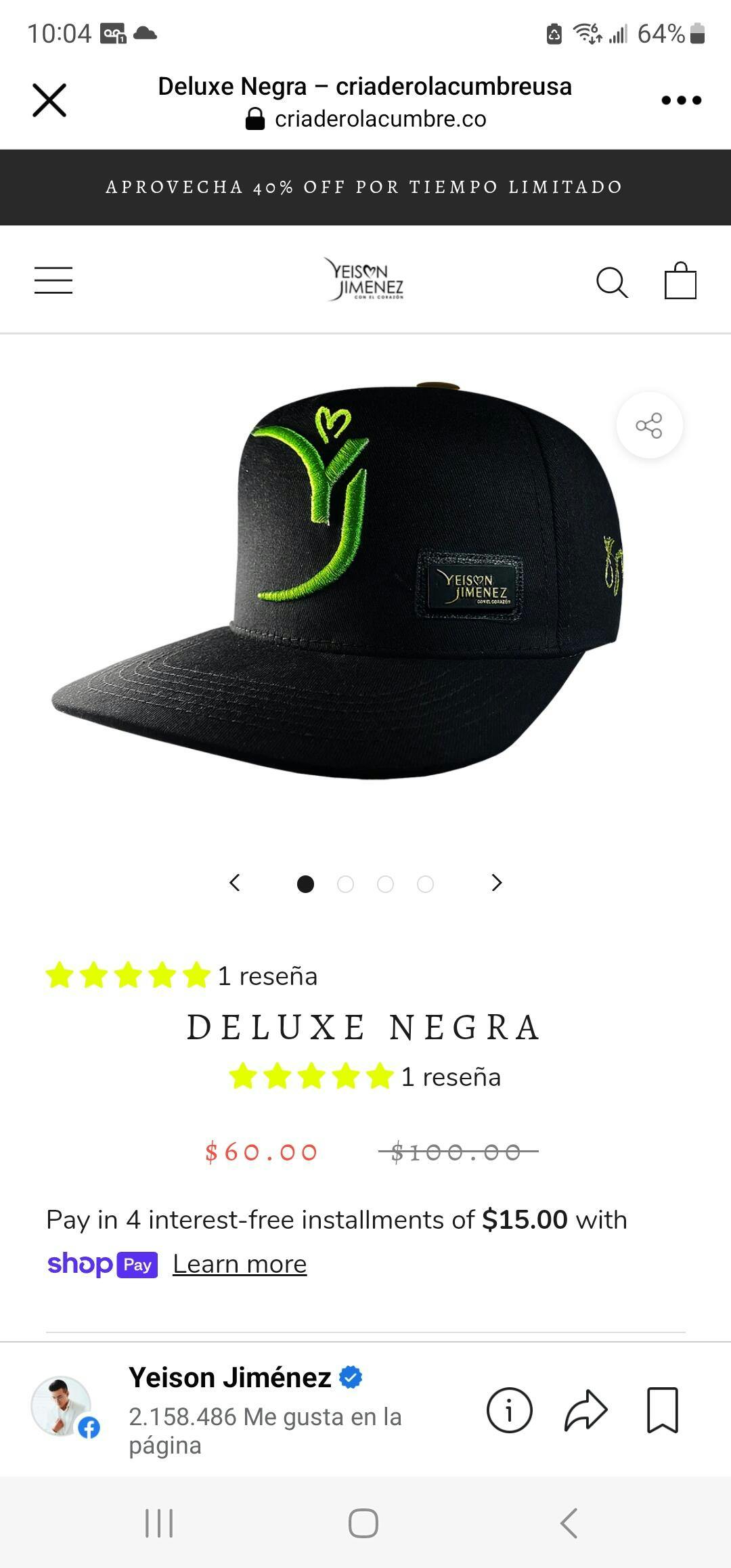Open the Yeison Jimenez store logo
Screen dimensions: 731x1568
pos(365,279)
